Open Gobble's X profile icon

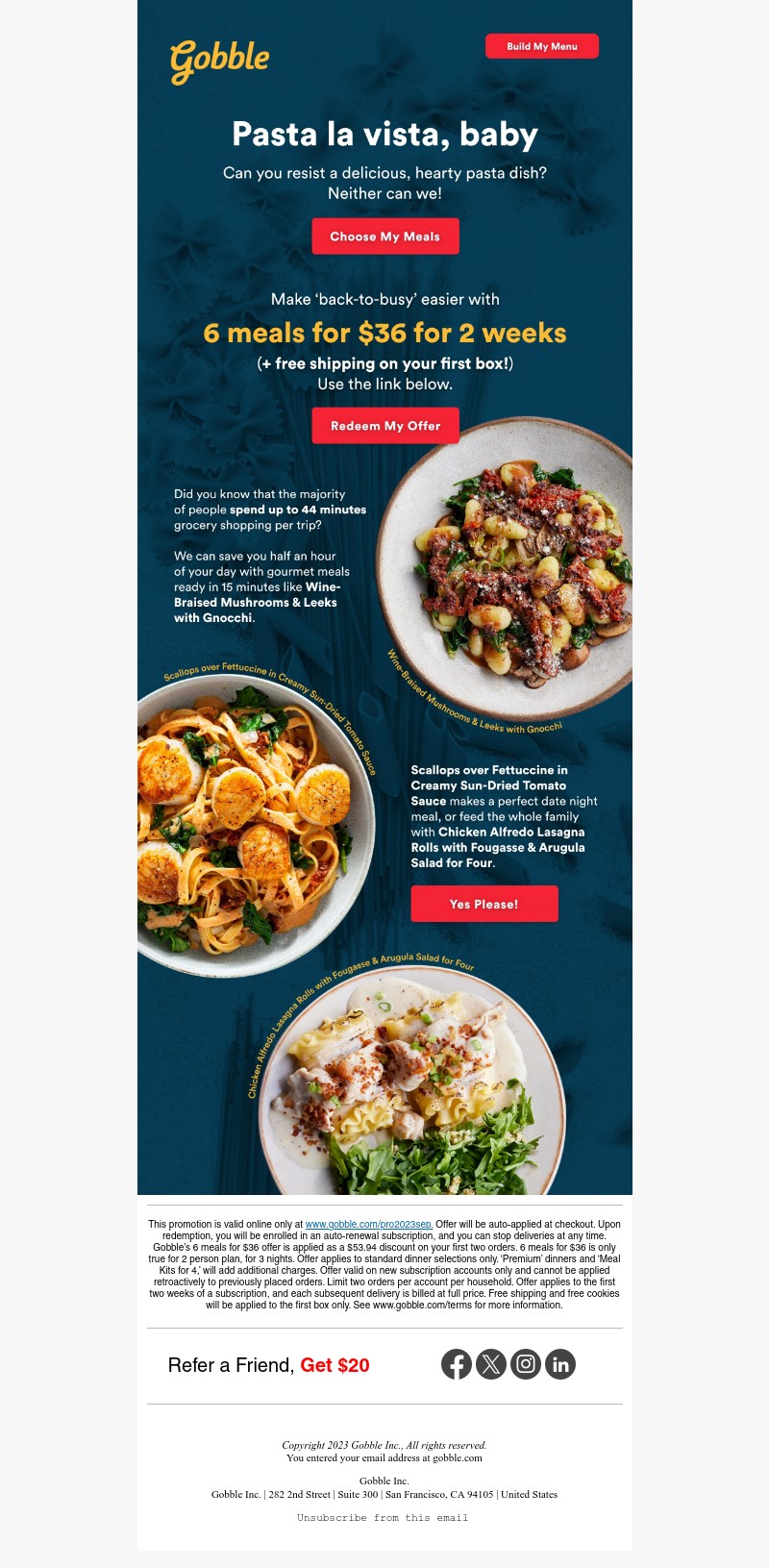(x=491, y=1364)
